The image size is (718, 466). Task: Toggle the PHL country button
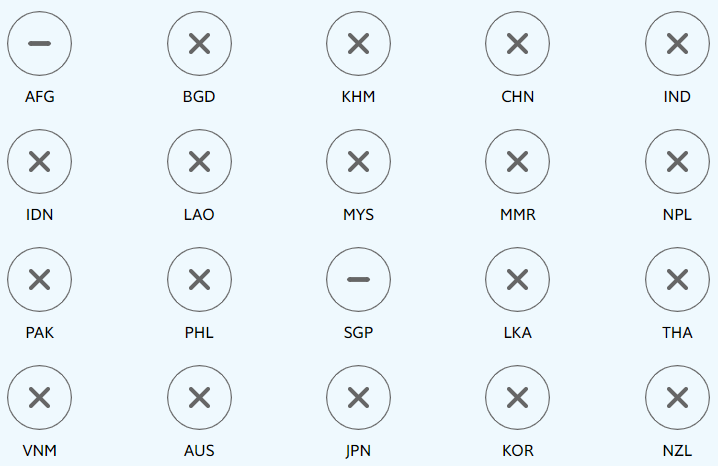(199, 280)
